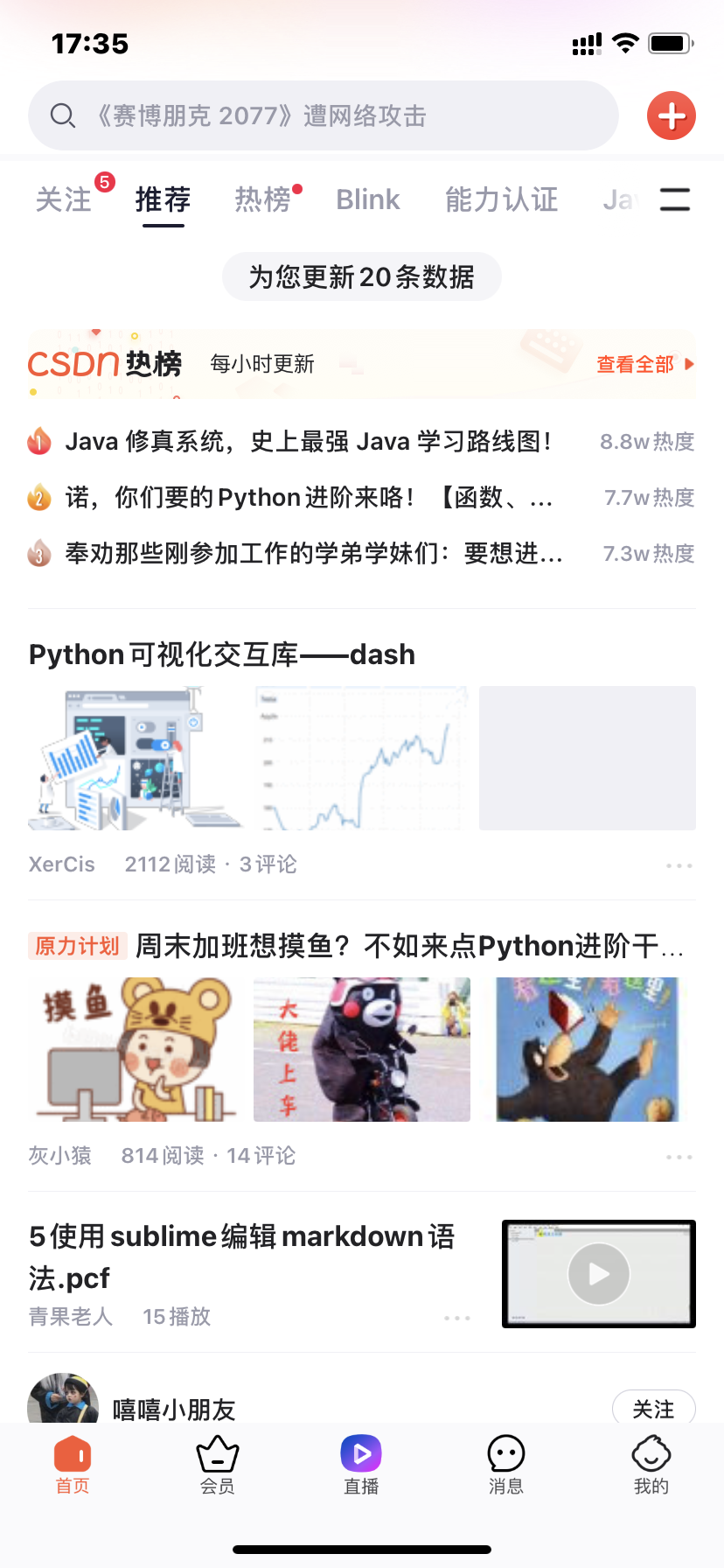Image resolution: width=724 pixels, height=1568 pixels.
Task: Open the 直播 tab
Action: (x=361, y=1463)
